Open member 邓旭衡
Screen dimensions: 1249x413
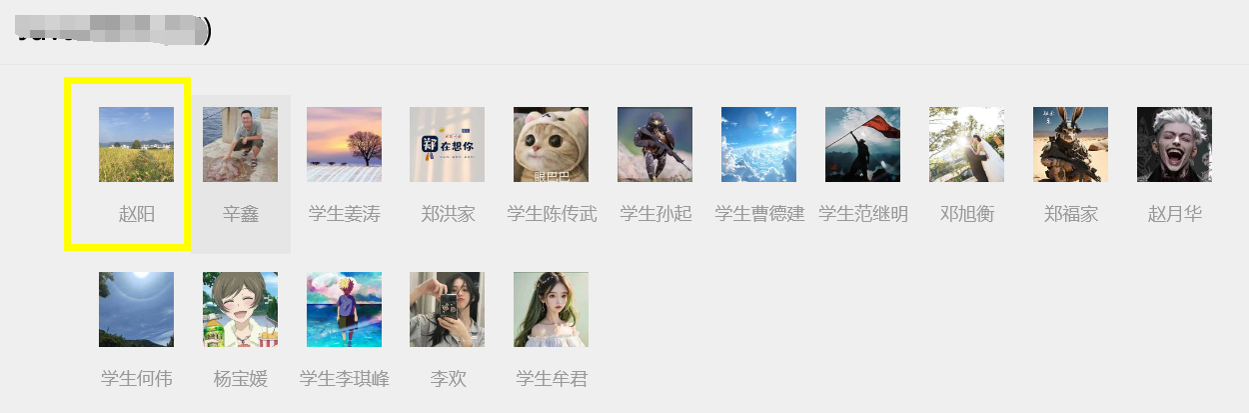pos(967,145)
